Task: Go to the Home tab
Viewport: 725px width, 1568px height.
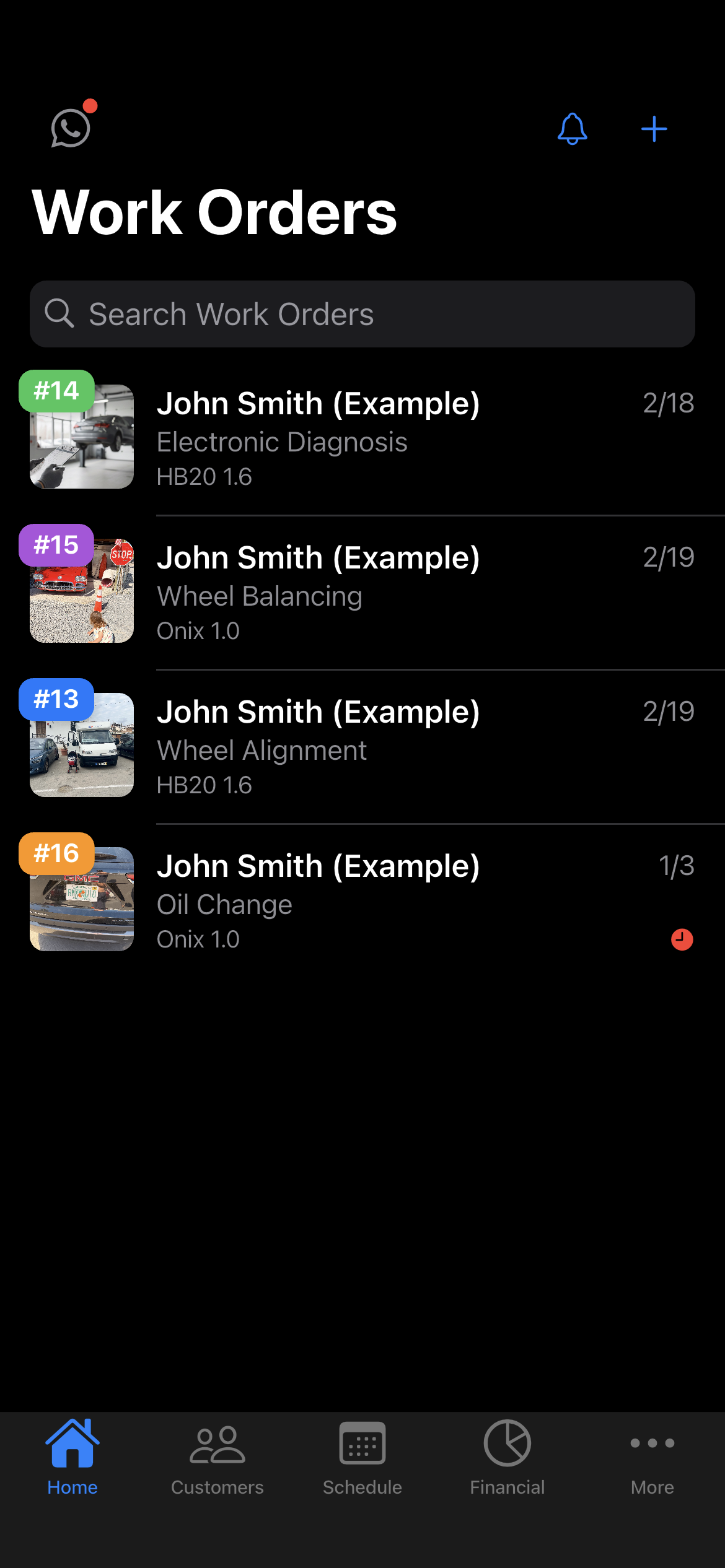Action: [72, 1457]
